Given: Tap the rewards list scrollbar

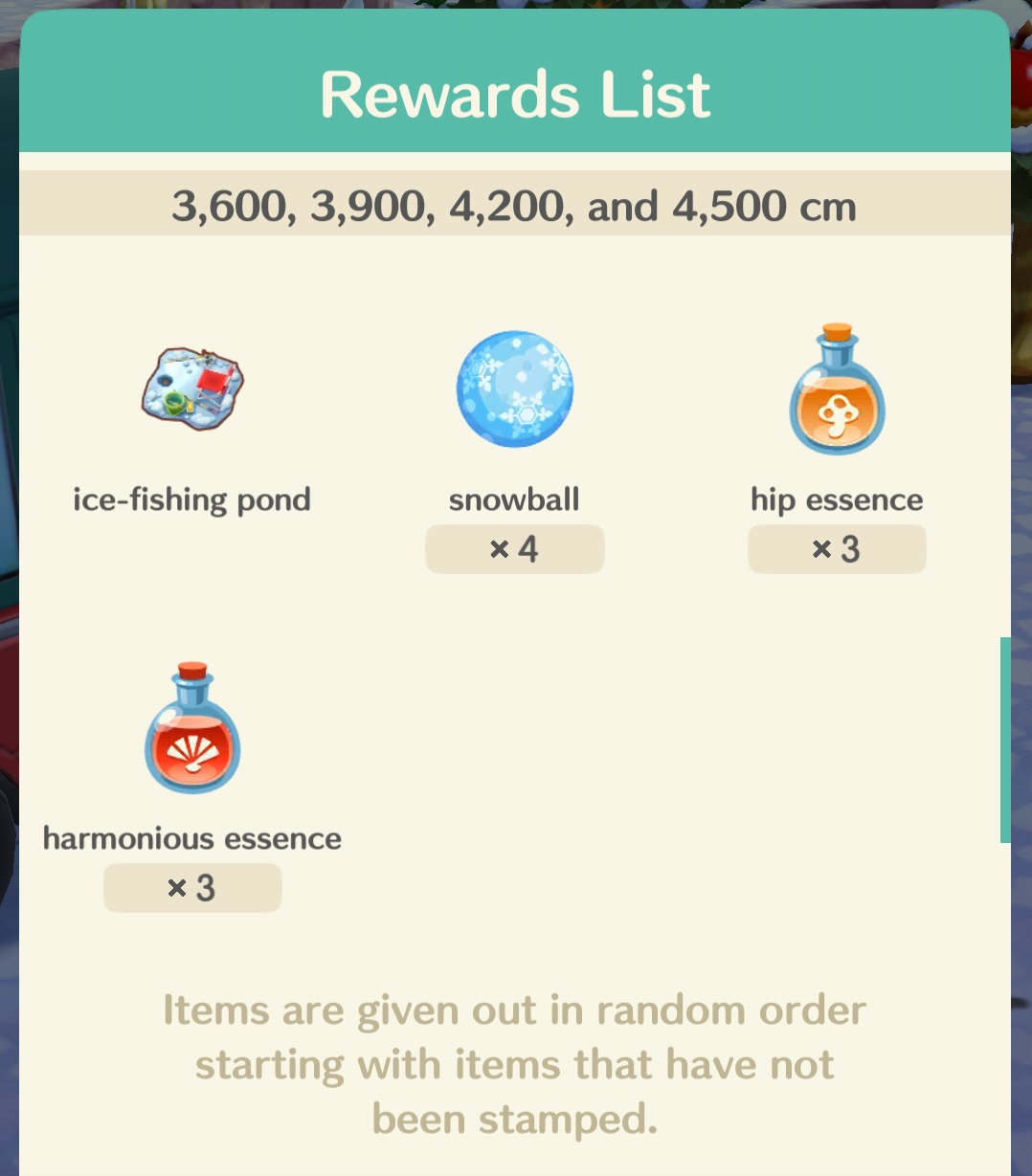Looking at the screenshot, I should (1004, 740).
